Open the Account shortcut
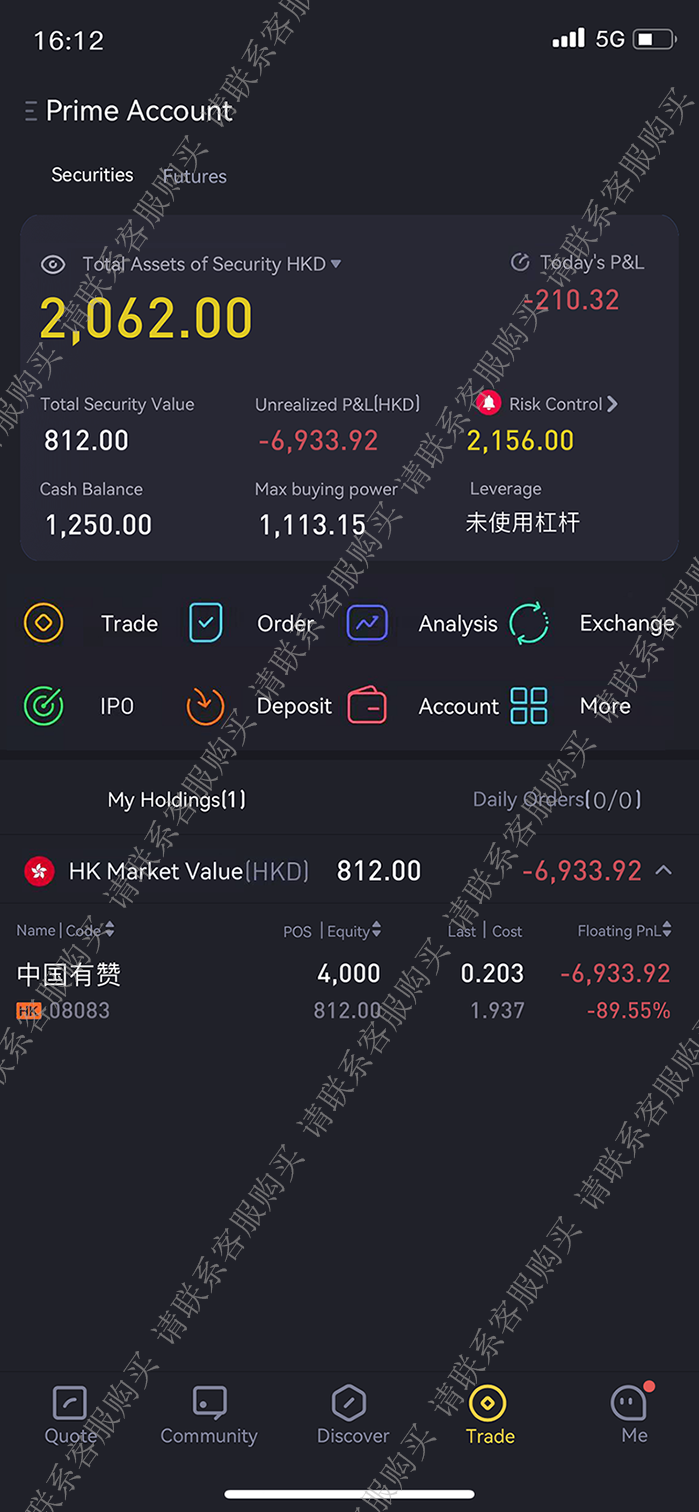The image size is (699, 1512). point(367,706)
